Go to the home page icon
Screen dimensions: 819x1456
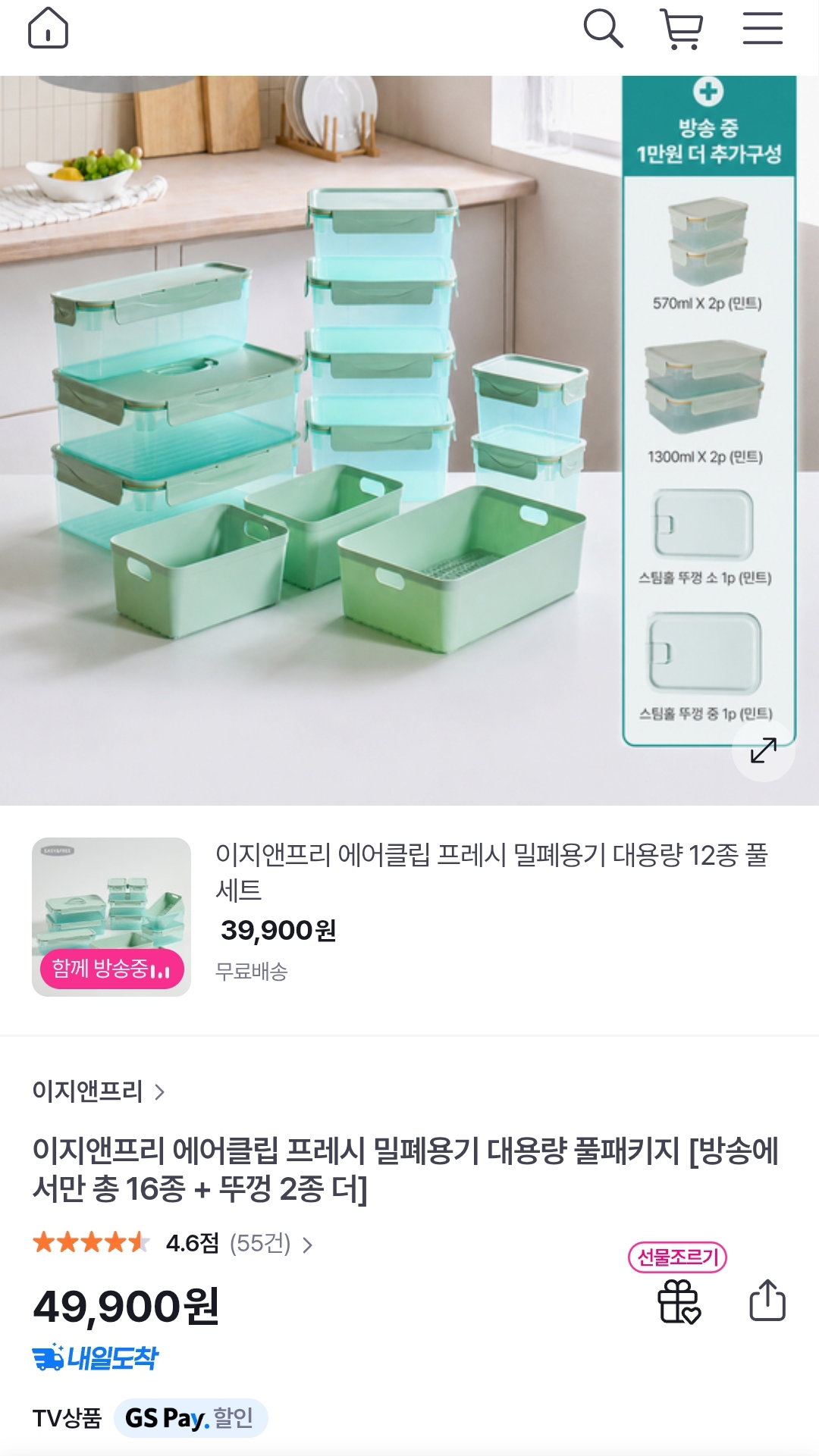point(48,28)
